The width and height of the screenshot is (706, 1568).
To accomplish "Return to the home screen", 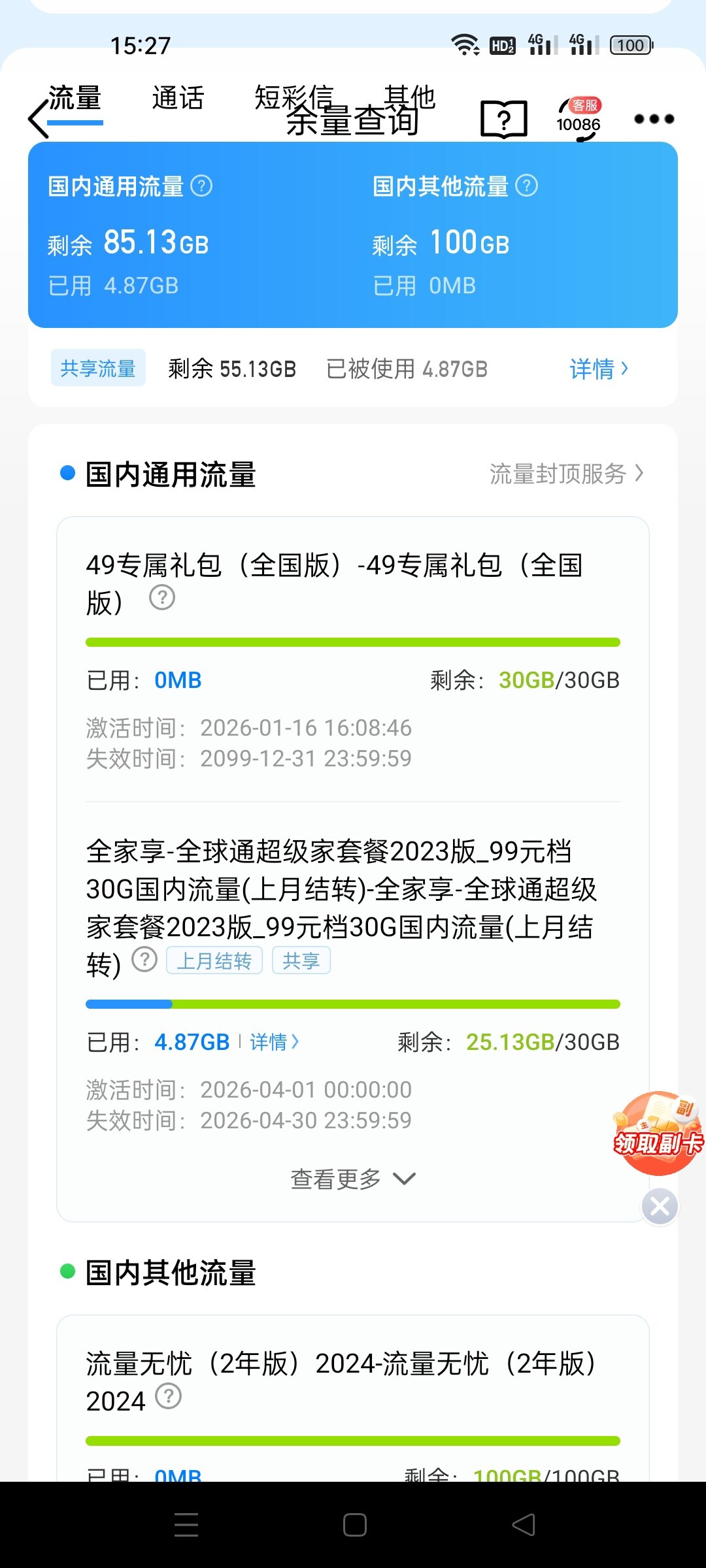I will pyautogui.click(x=354, y=1525).
